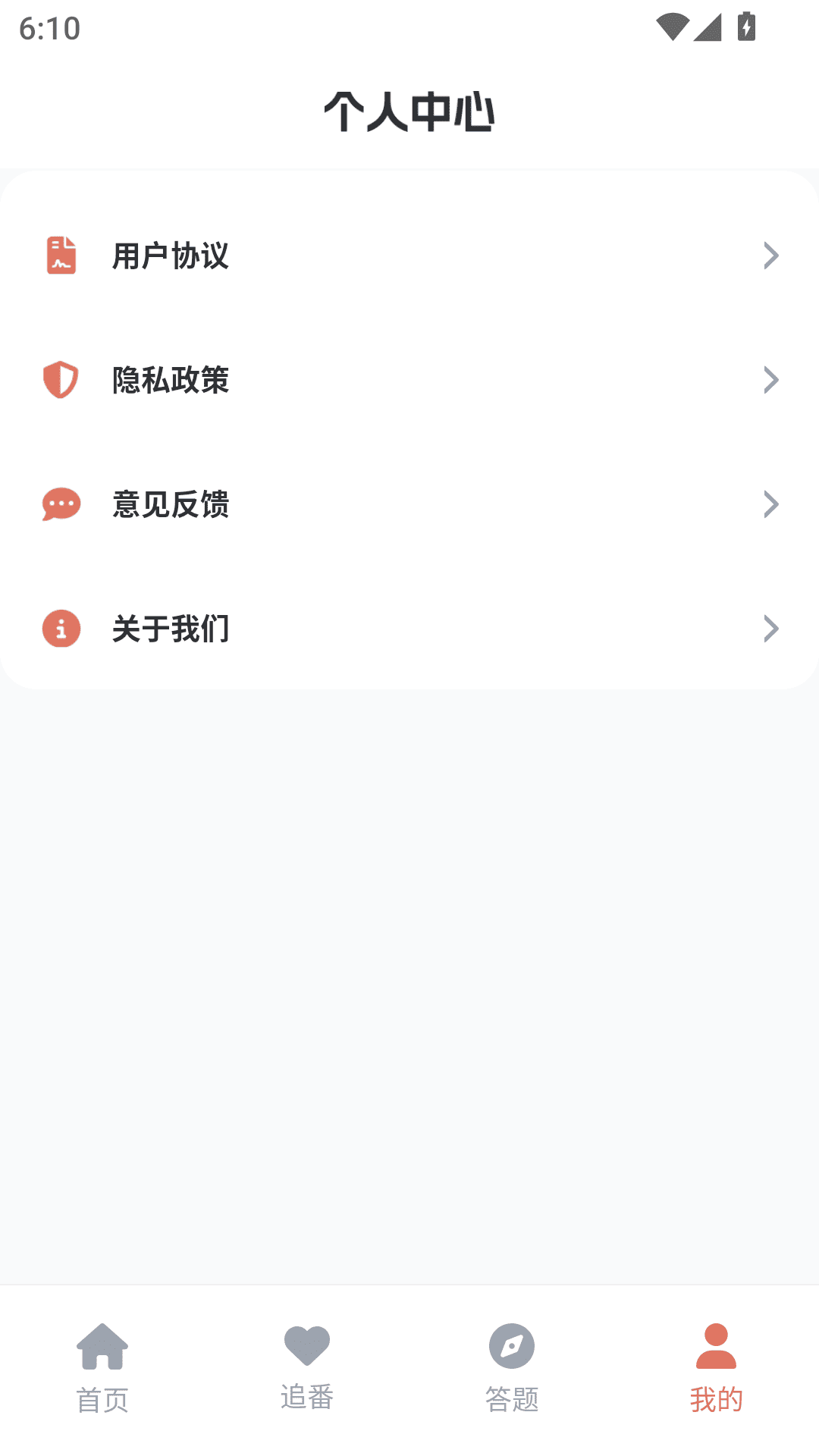This screenshot has height=1456, width=819.
Task: Click the 用户协议 document icon
Action: point(61,256)
